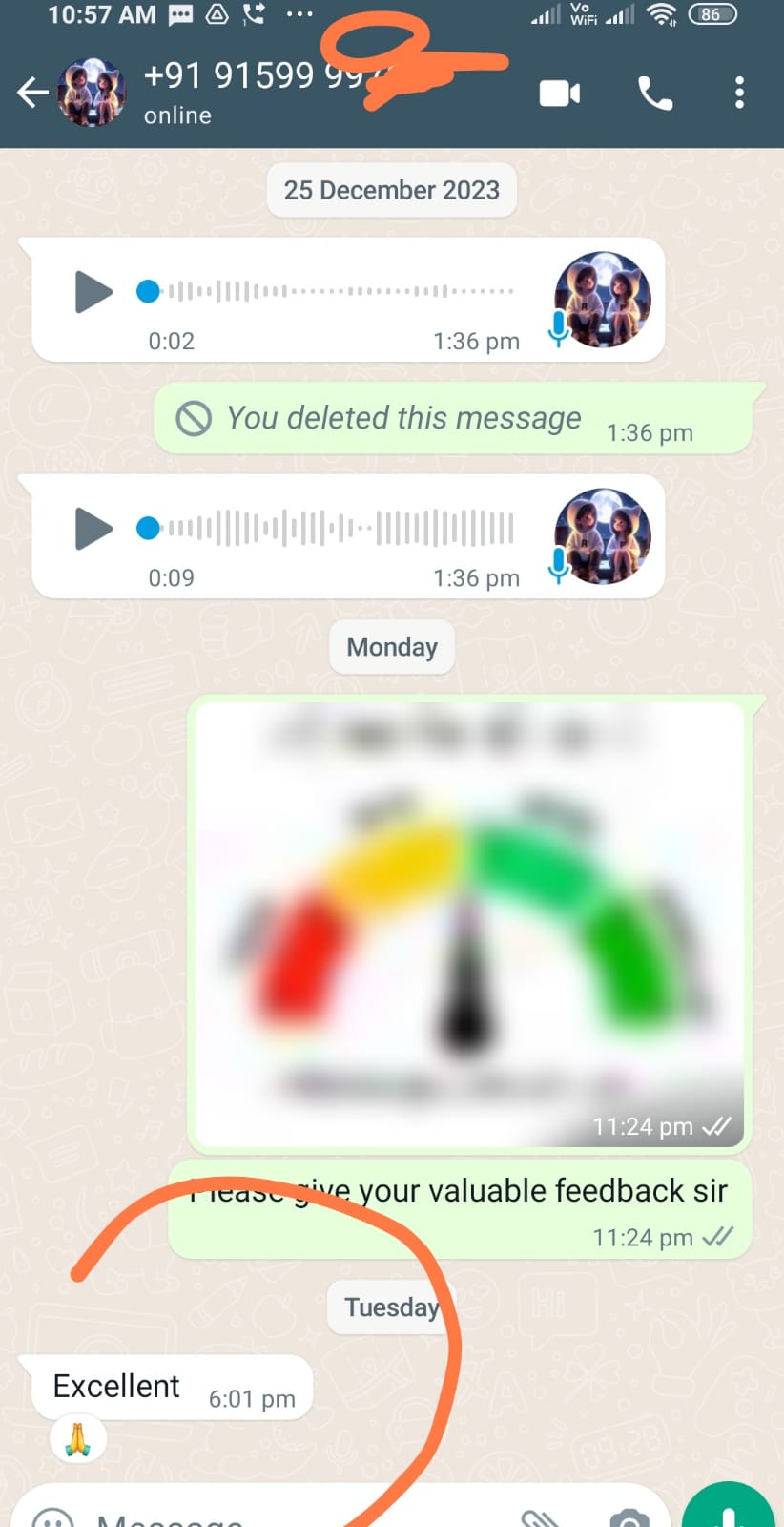The width and height of the screenshot is (784, 1527).
Task: Open the chat overflow menu
Action: 739,94
